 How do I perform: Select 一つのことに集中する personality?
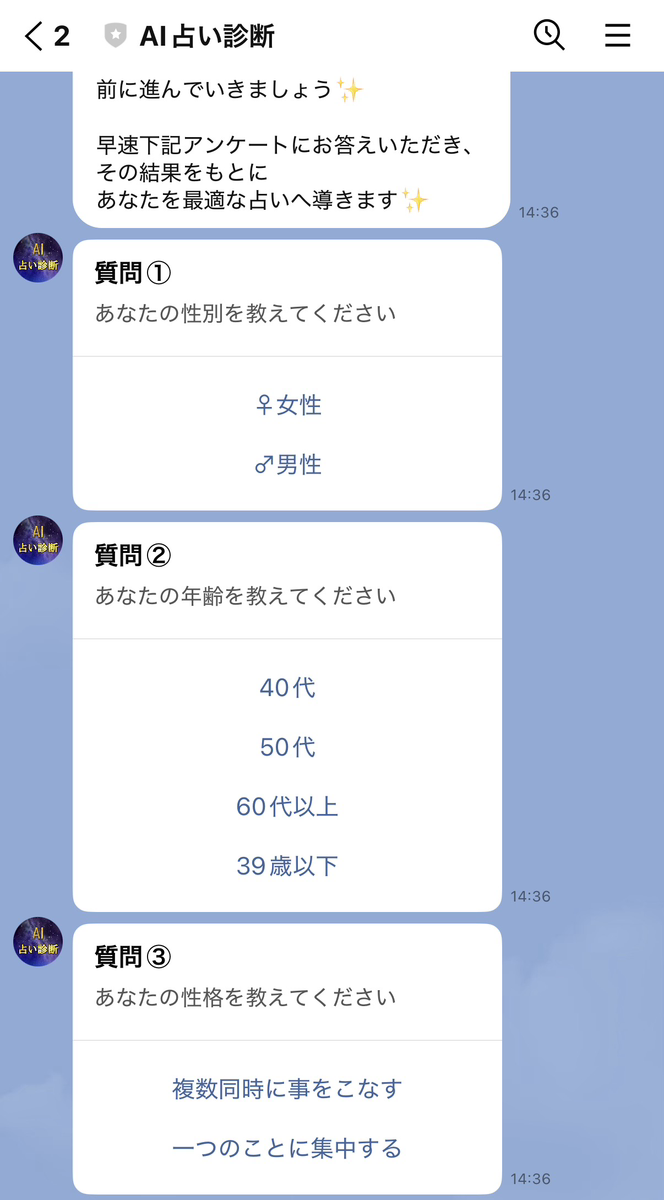click(x=287, y=1148)
